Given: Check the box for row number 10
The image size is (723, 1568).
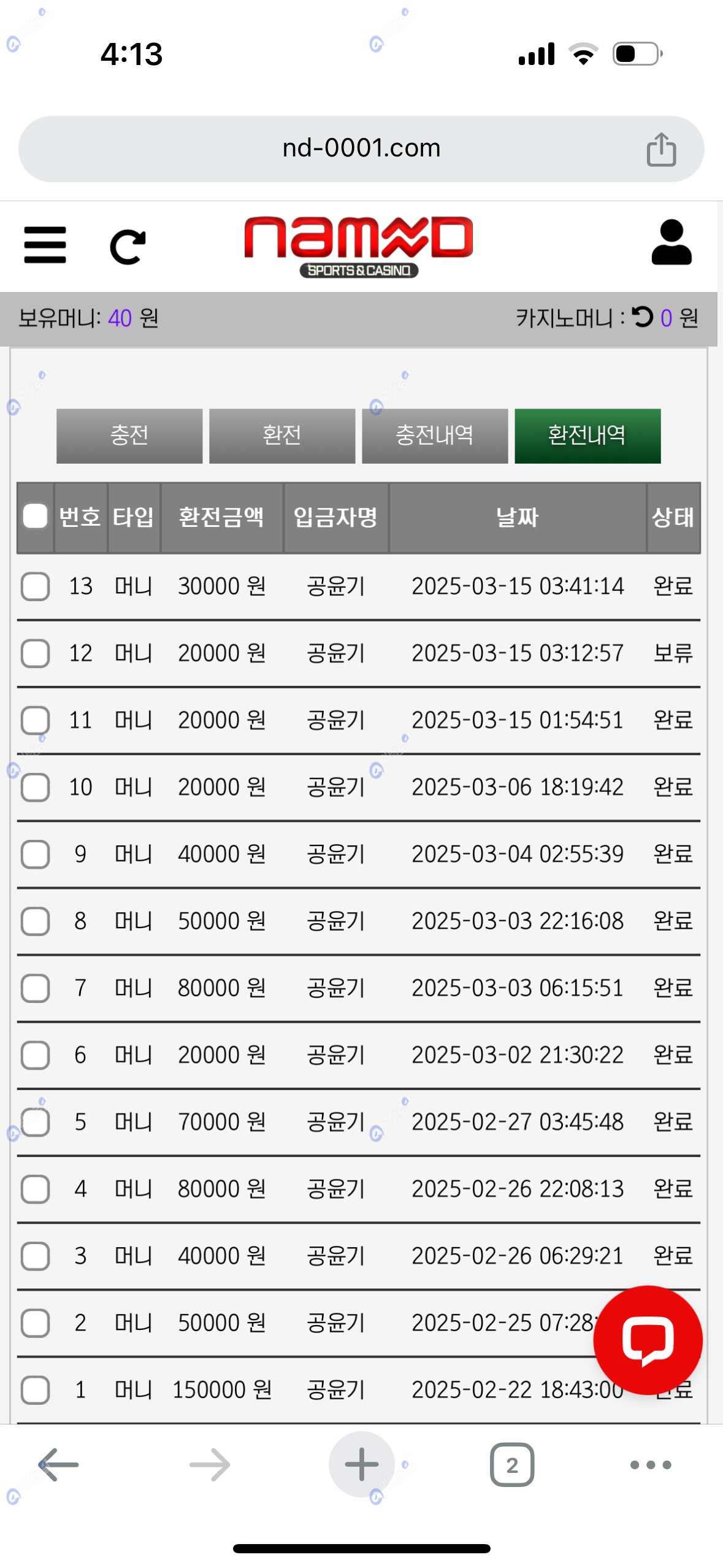Looking at the screenshot, I should [35, 787].
